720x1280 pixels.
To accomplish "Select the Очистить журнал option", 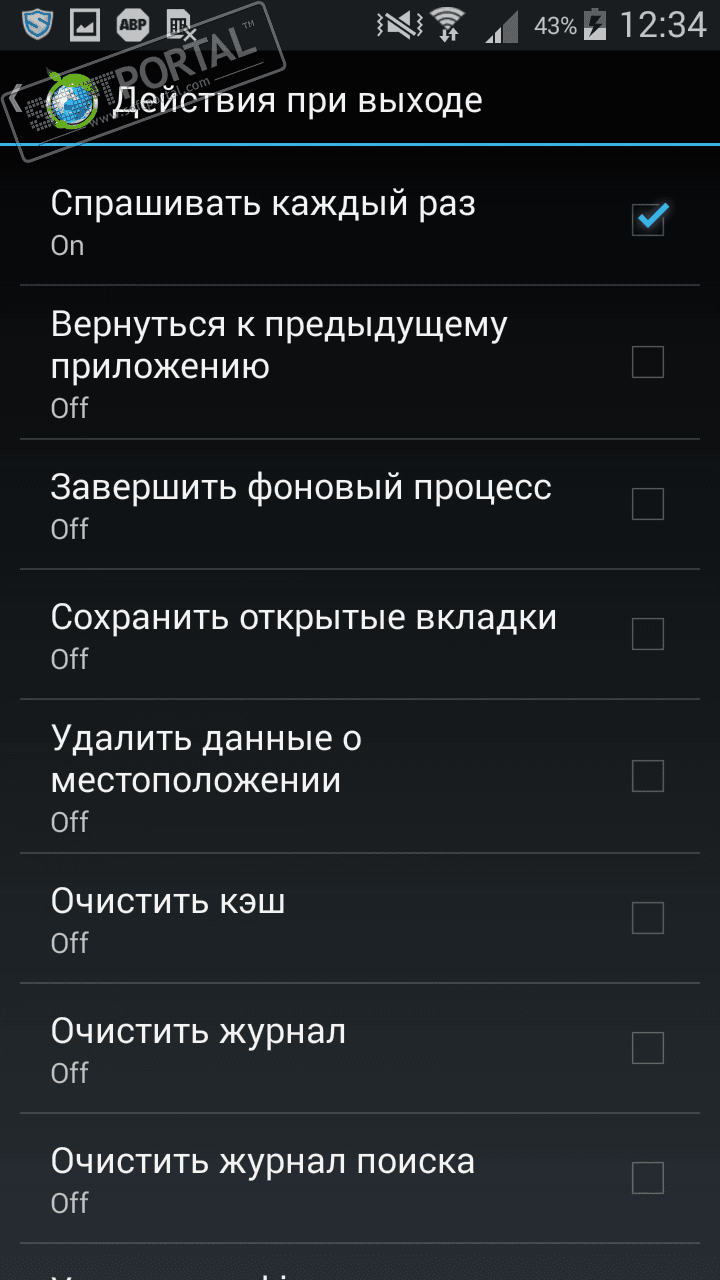I will 648,1048.
